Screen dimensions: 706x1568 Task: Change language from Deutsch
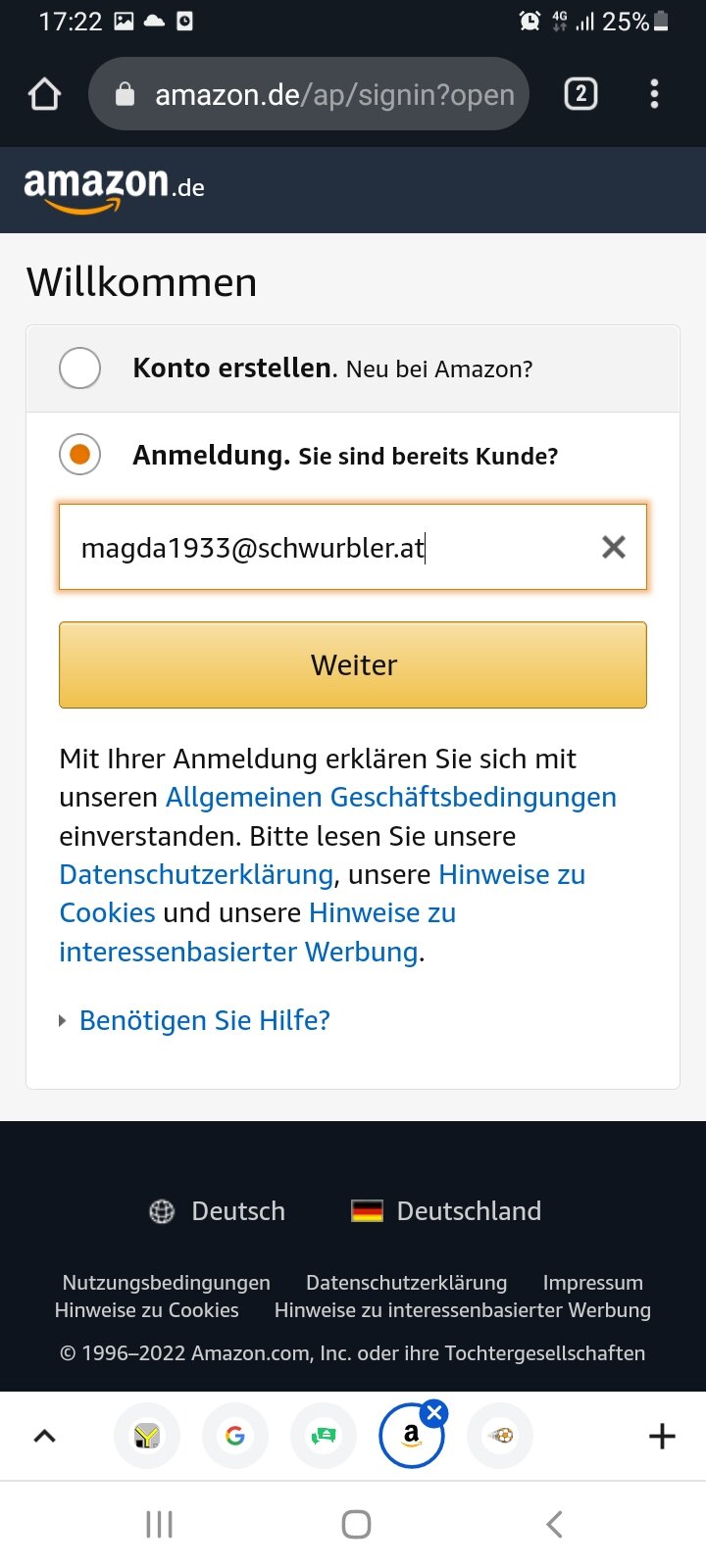pyautogui.click(x=218, y=1211)
